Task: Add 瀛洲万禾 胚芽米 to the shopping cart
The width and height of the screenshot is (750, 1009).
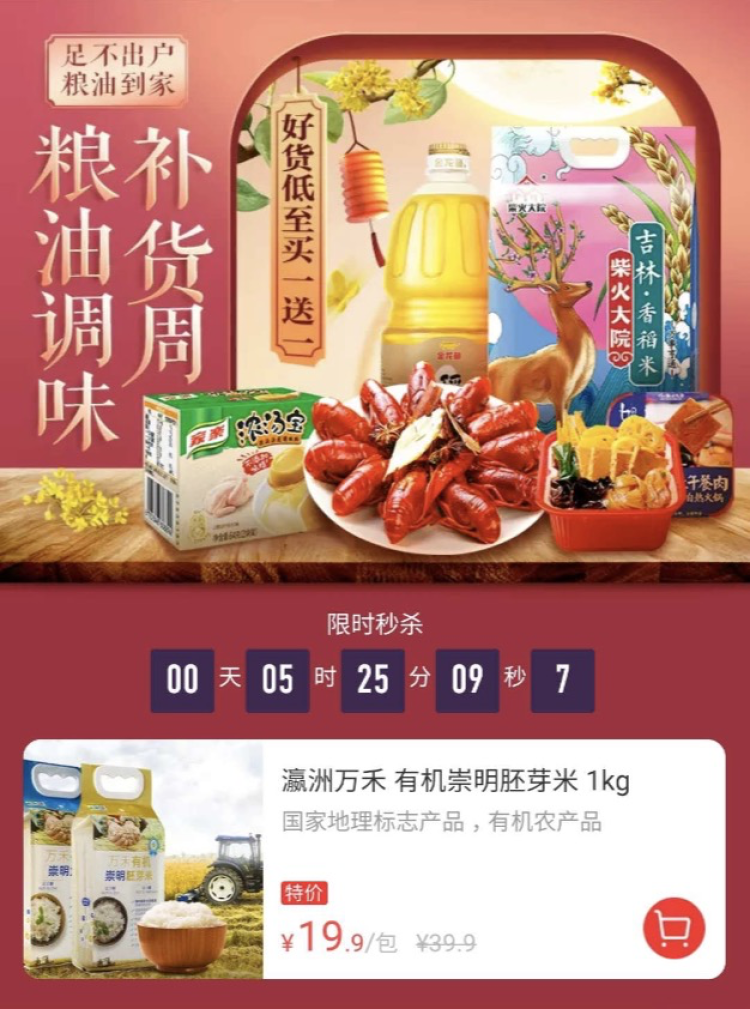Action: pos(674,928)
